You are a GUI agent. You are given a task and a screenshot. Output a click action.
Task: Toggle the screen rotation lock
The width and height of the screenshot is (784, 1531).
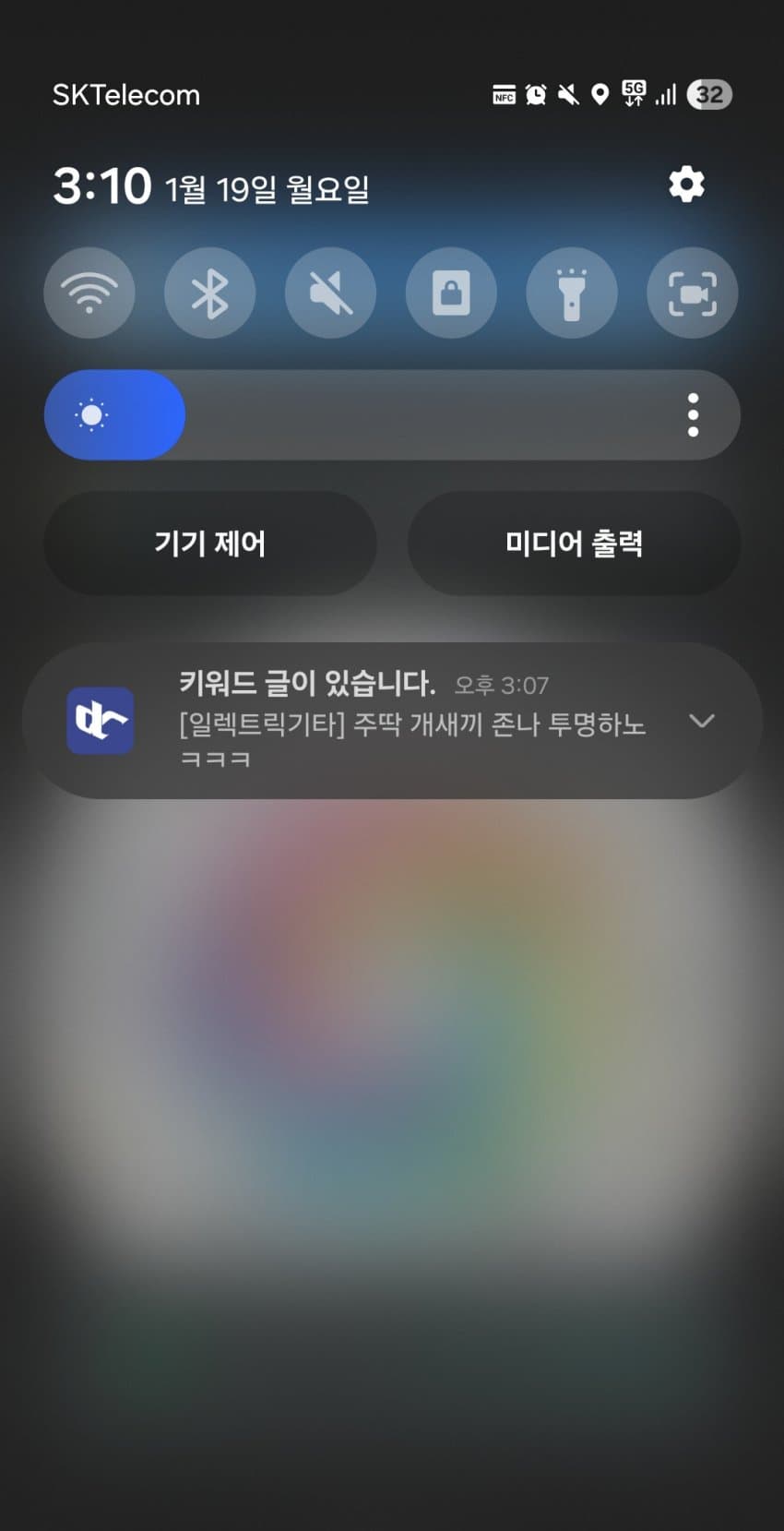[451, 293]
